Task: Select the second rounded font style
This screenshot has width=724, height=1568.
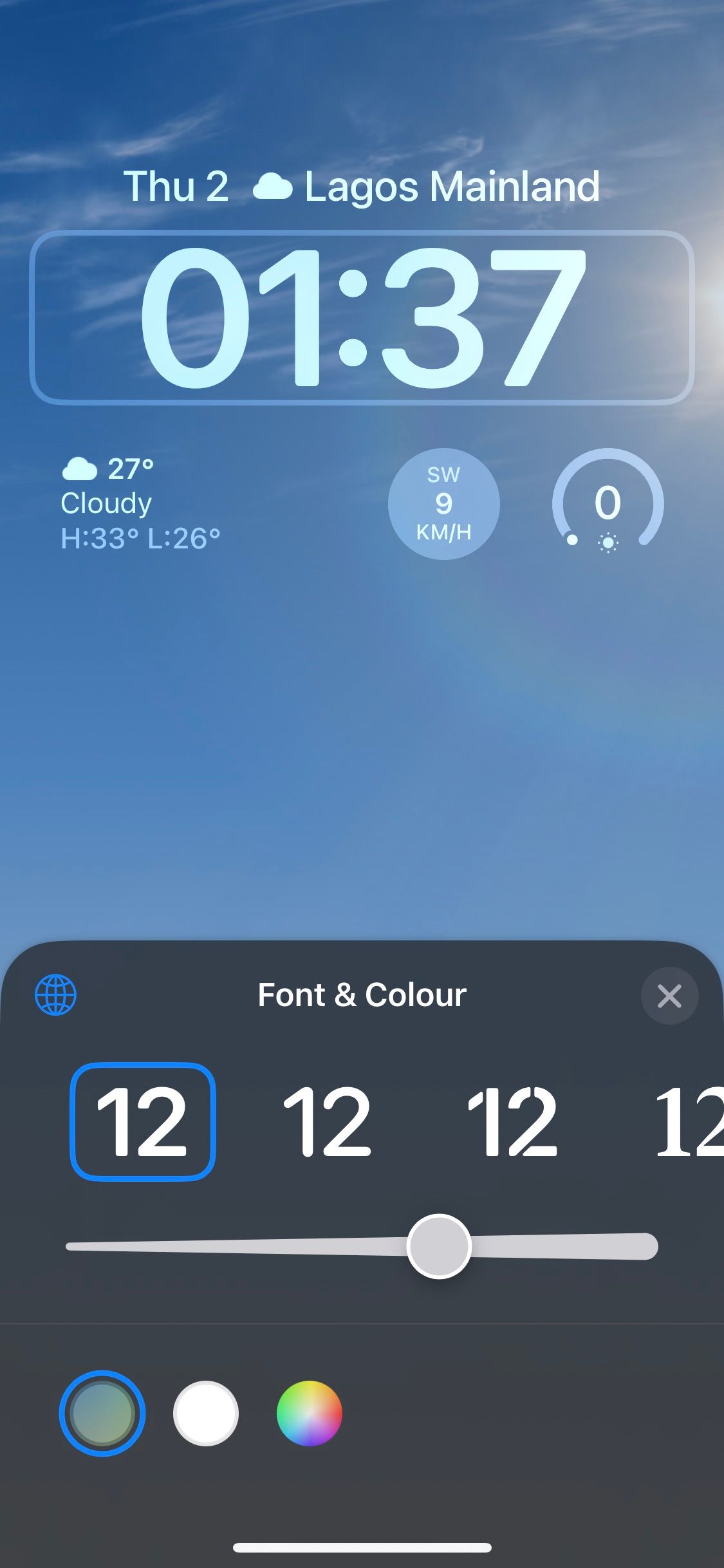Action: 327,1121
